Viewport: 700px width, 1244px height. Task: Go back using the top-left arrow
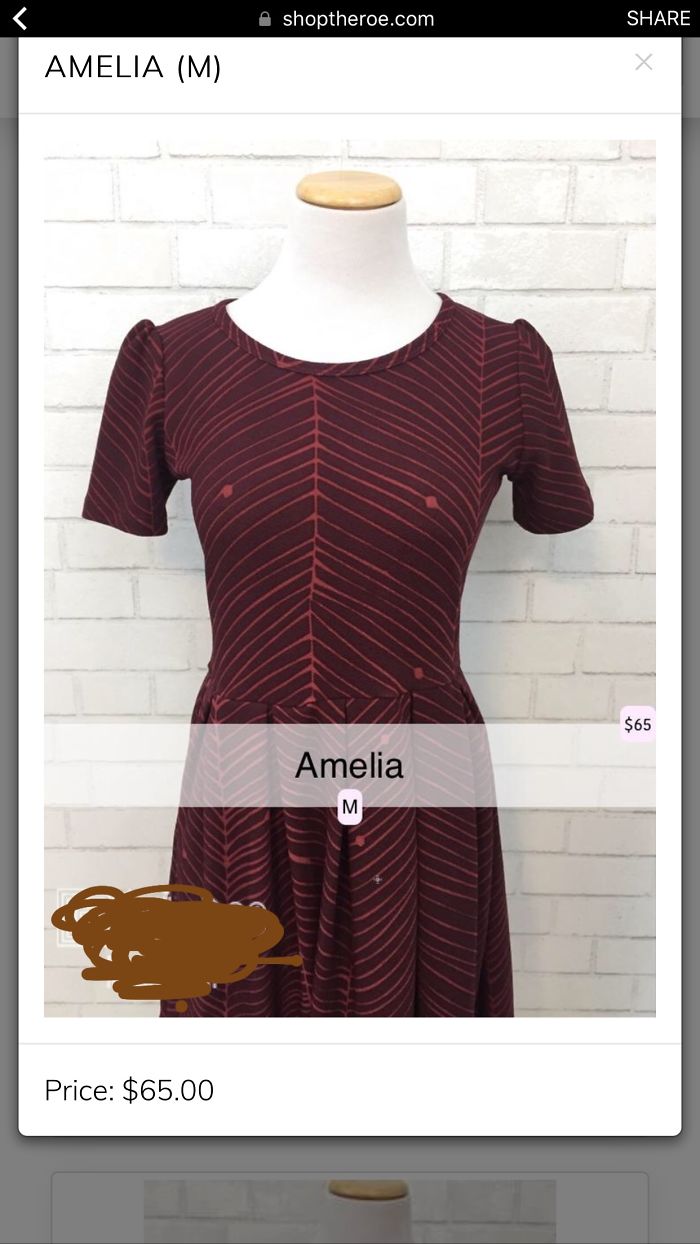(x=20, y=18)
